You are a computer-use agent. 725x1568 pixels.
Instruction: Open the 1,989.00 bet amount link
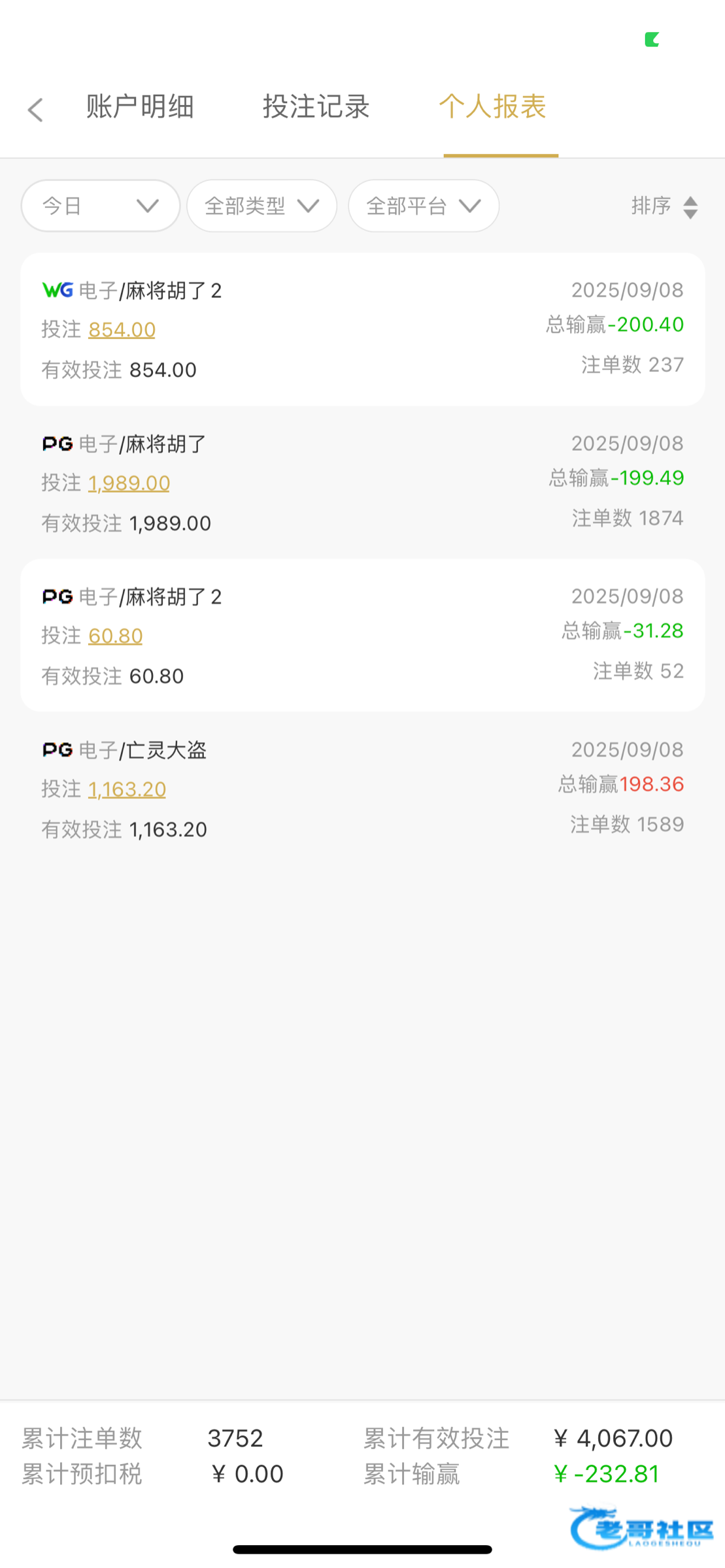[129, 483]
